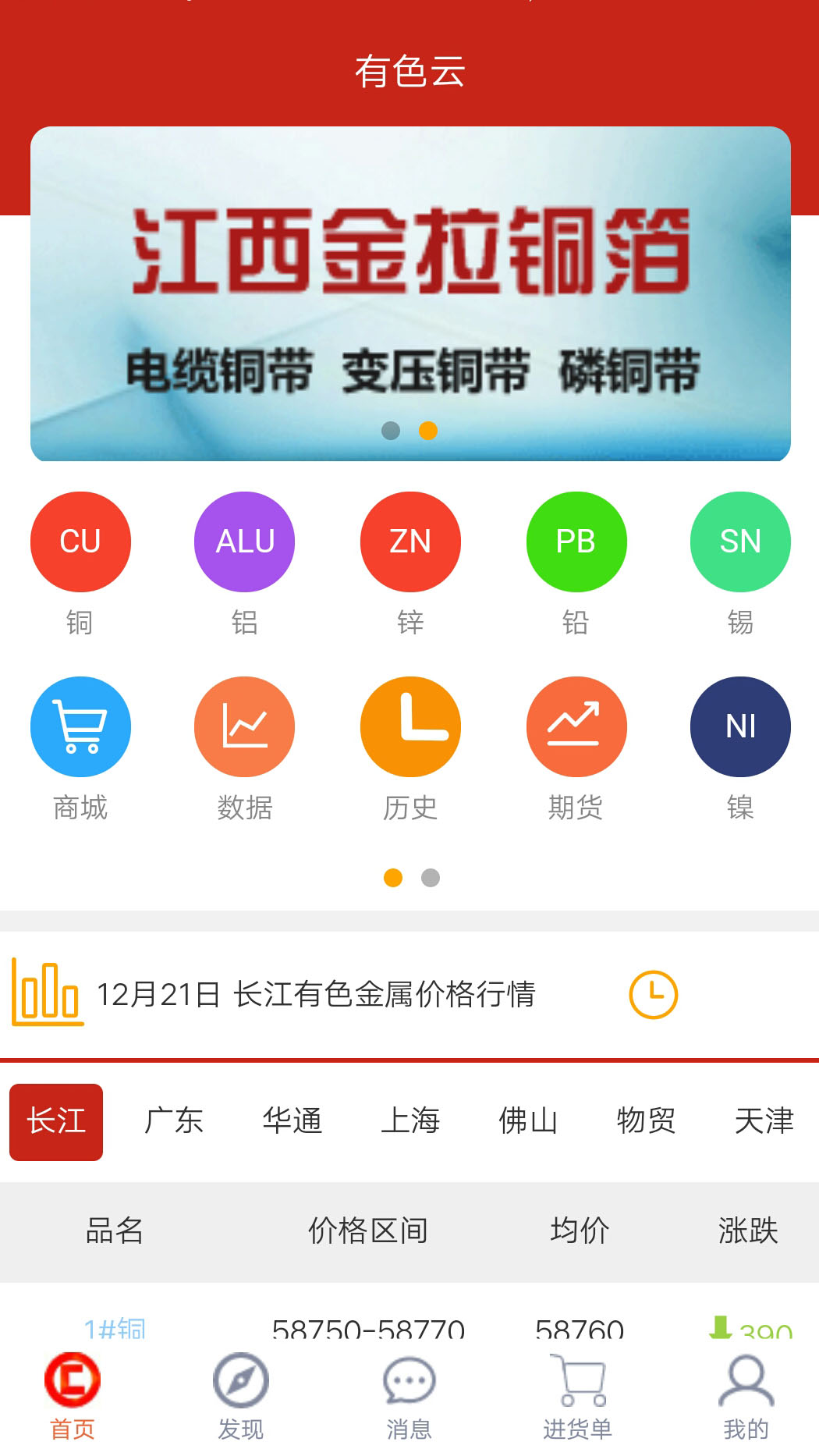The image size is (819, 1456).
Task: Open the NI 镍 category
Action: tap(740, 727)
